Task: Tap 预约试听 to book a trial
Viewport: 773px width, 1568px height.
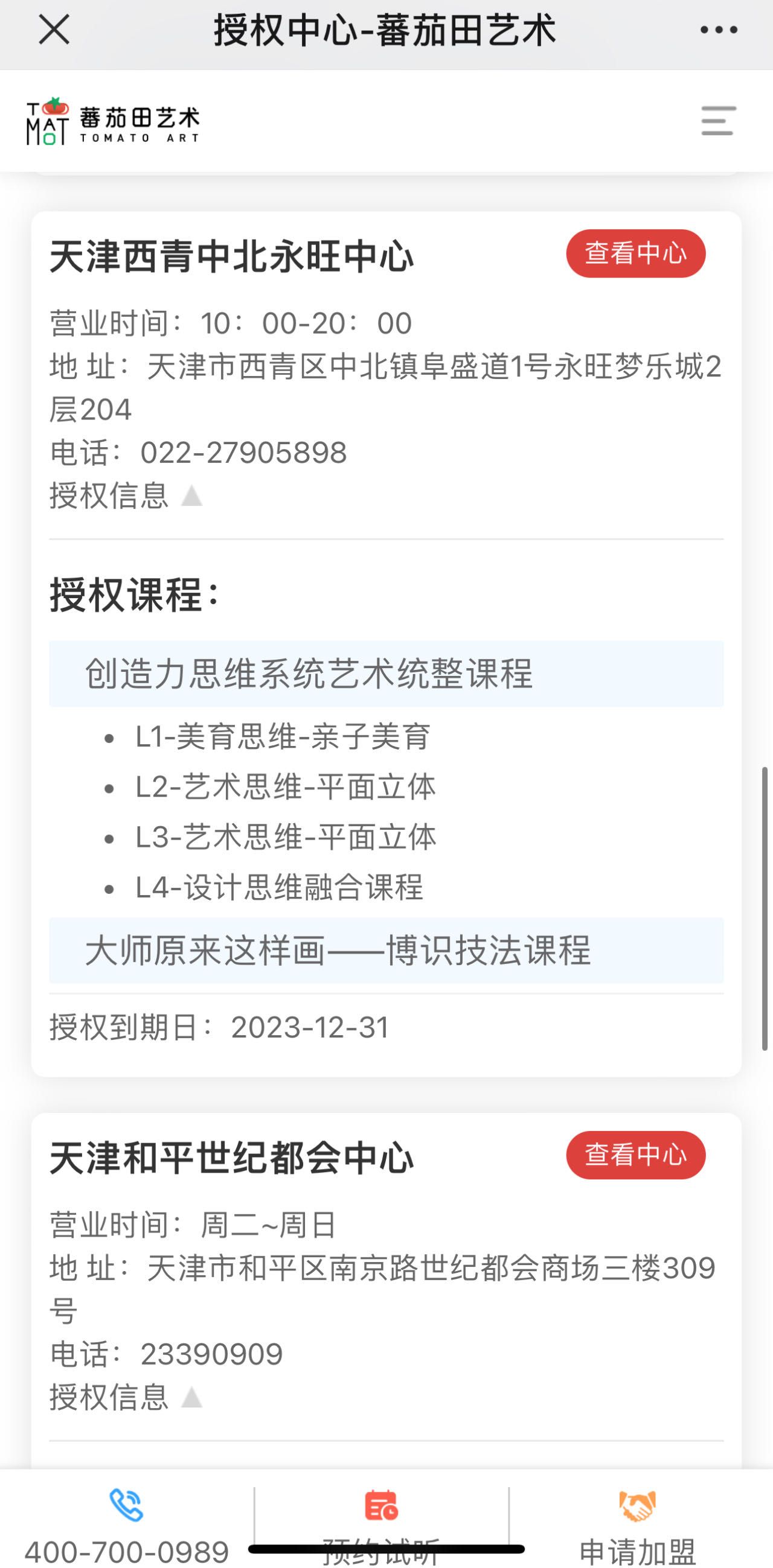Action: tap(381, 1525)
